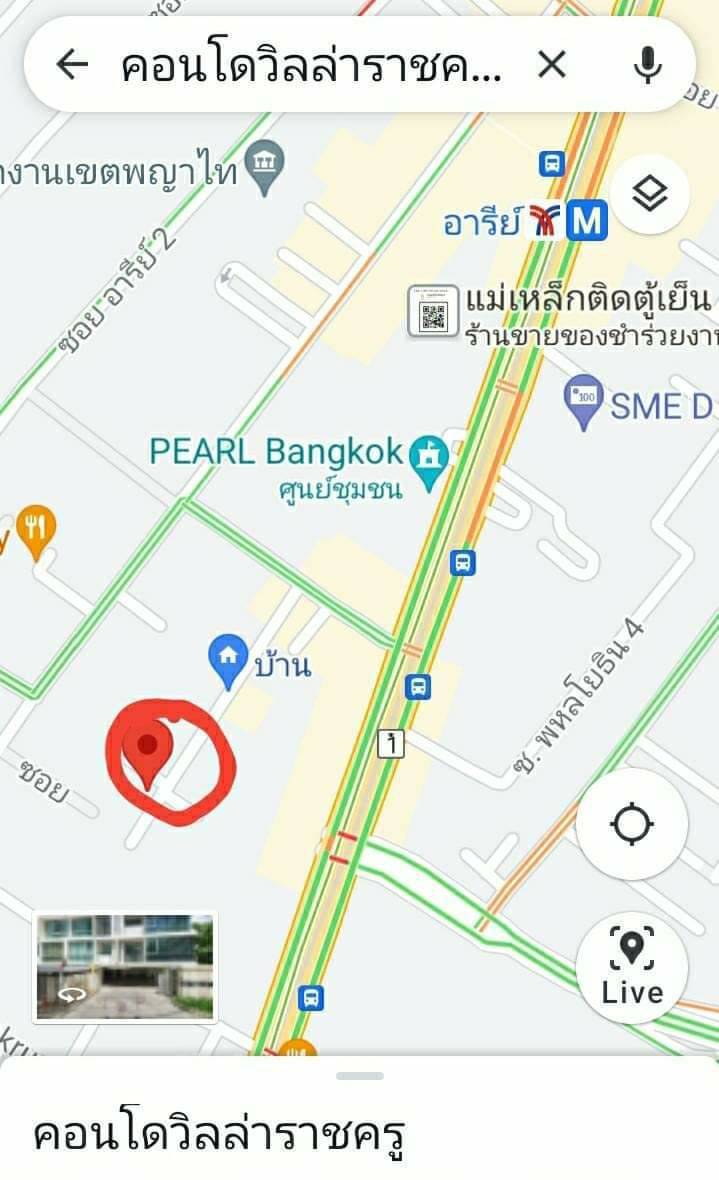Launch Live View navigation
Image resolution: width=719 pixels, height=1180 pixels.
[631, 966]
